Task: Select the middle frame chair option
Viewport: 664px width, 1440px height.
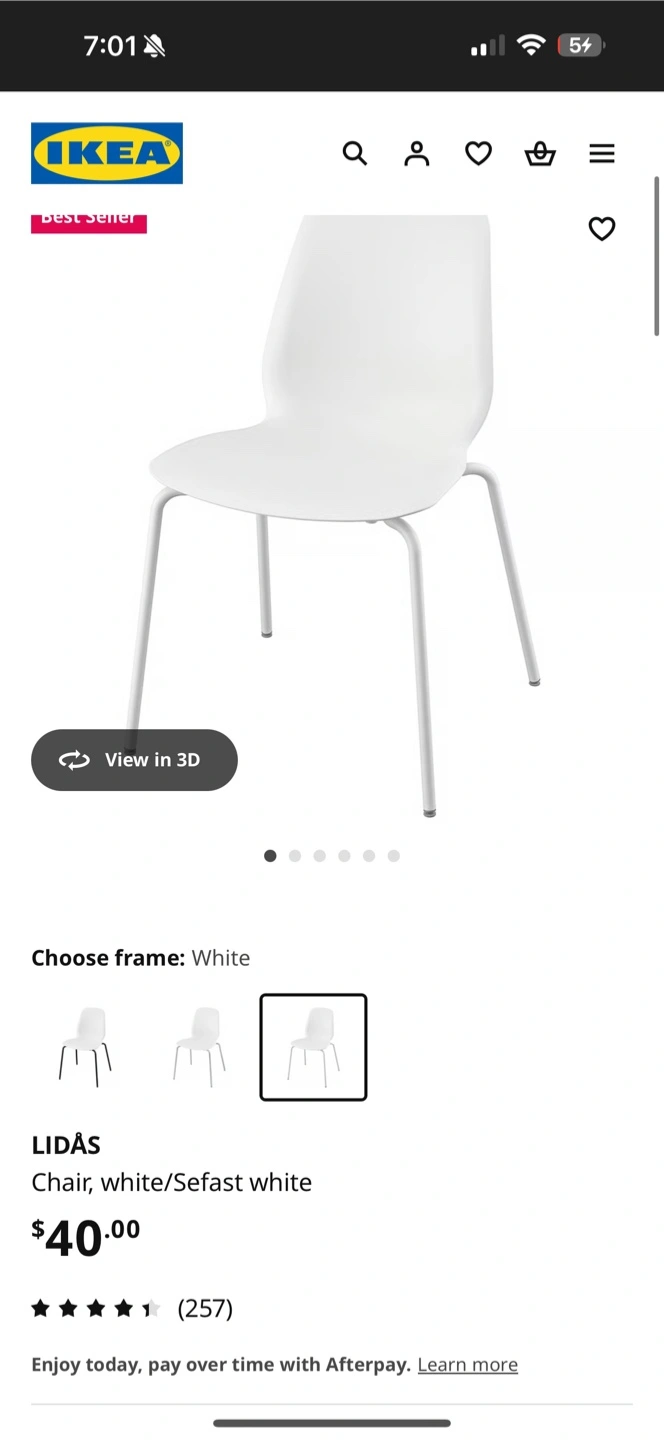Action: pyautogui.click(x=200, y=1047)
